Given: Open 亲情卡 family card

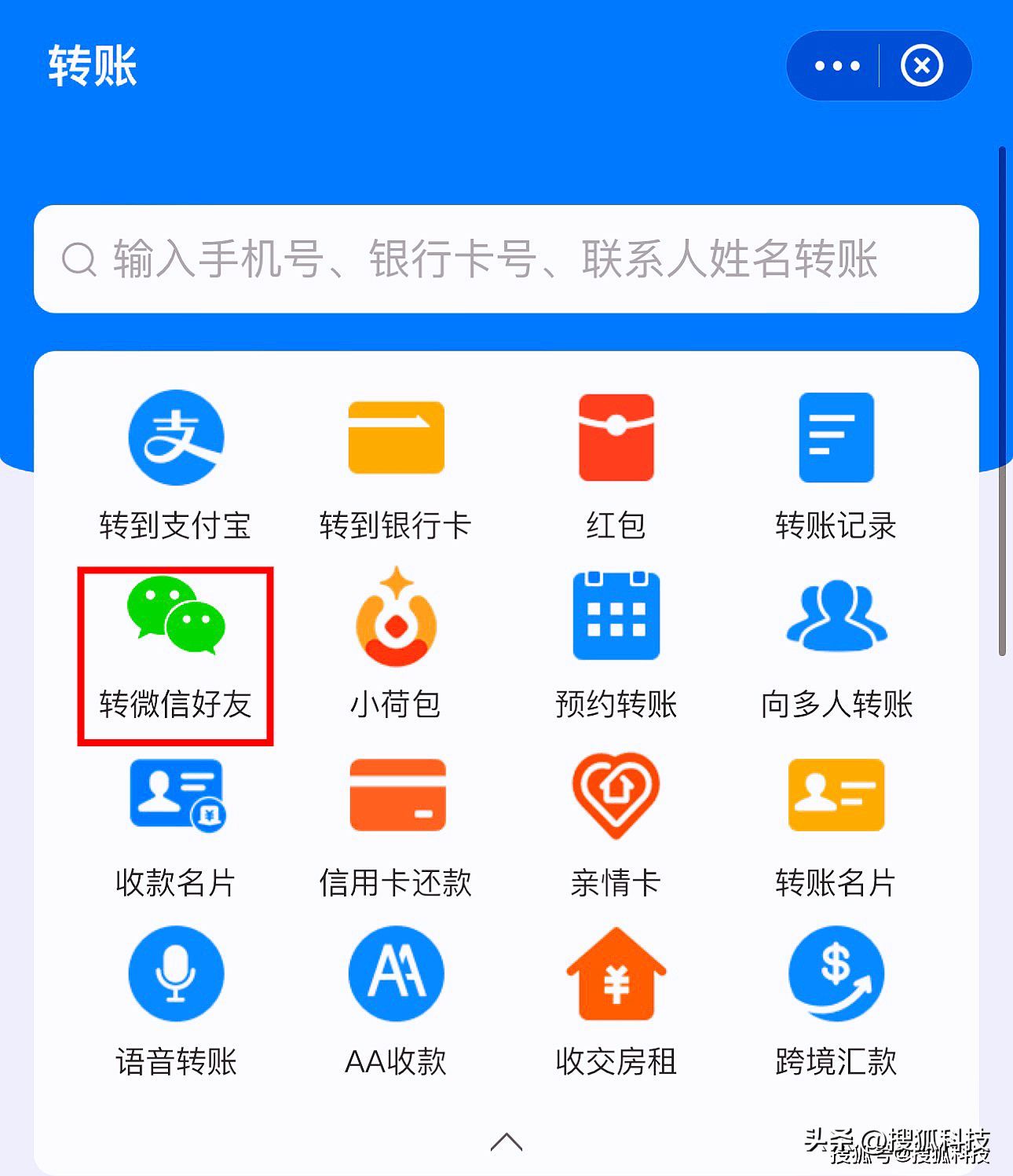Looking at the screenshot, I should coord(616,795).
